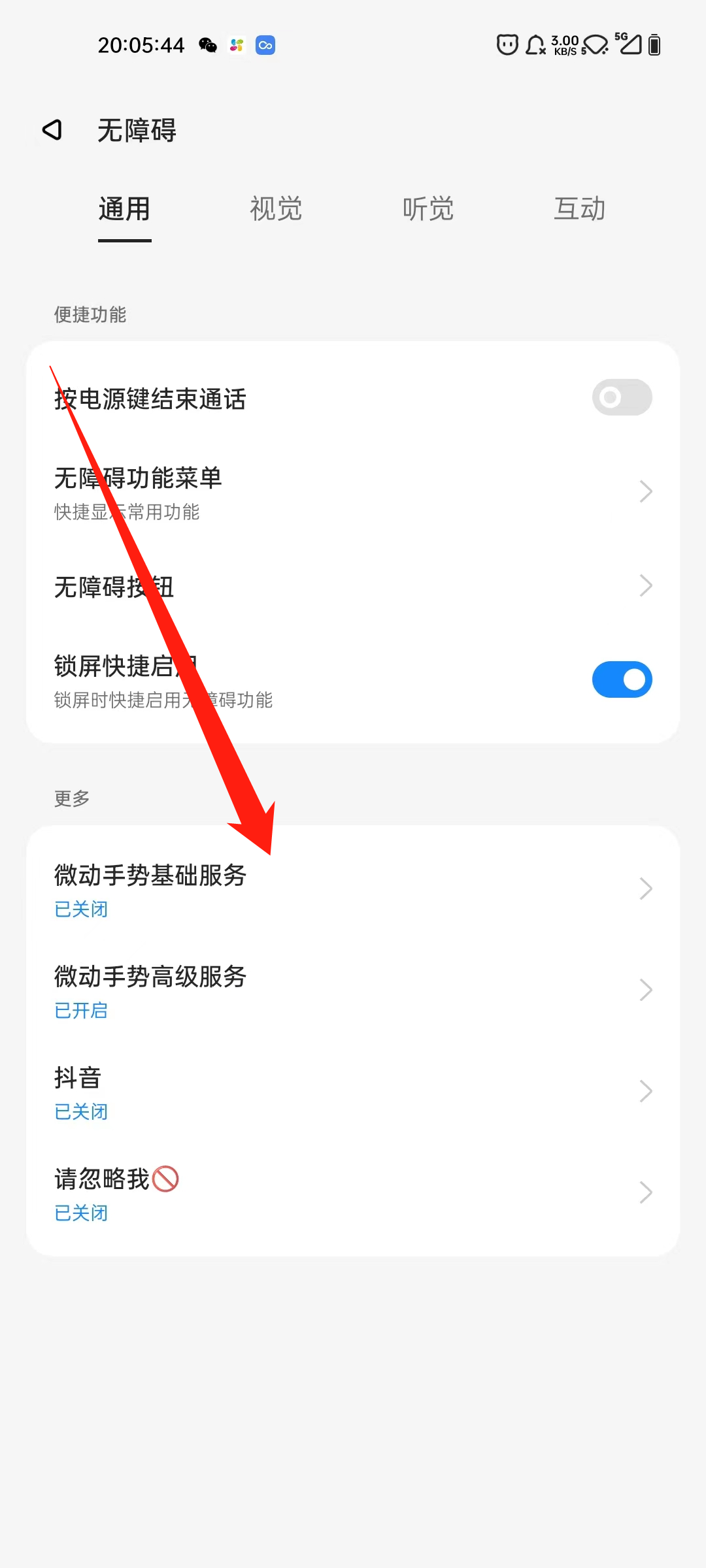This screenshot has height=1568, width=706.
Task: Select the 通用 tab
Action: coord(124,209)
